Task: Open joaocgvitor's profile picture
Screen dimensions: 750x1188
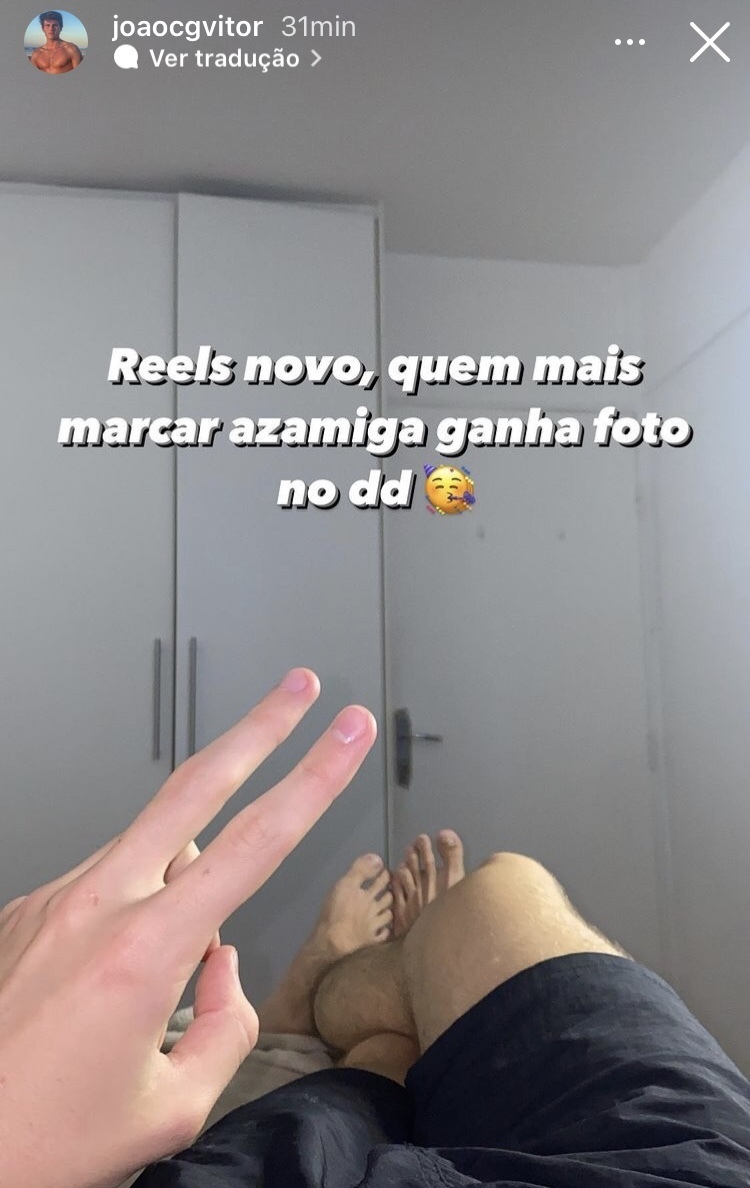Action: coord(55,42)
